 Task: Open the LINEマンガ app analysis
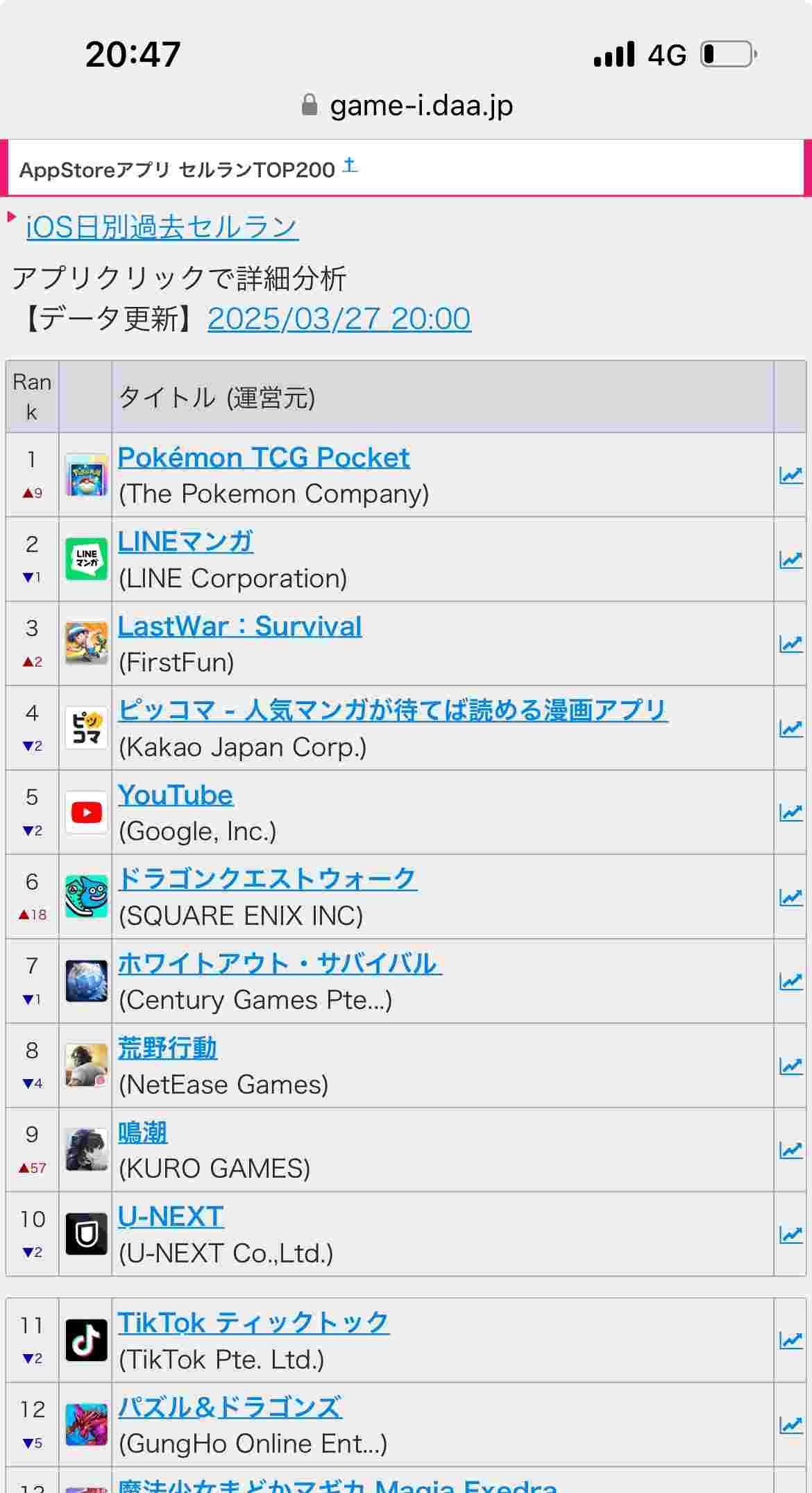pyautogui.click(x=185, y=542)
